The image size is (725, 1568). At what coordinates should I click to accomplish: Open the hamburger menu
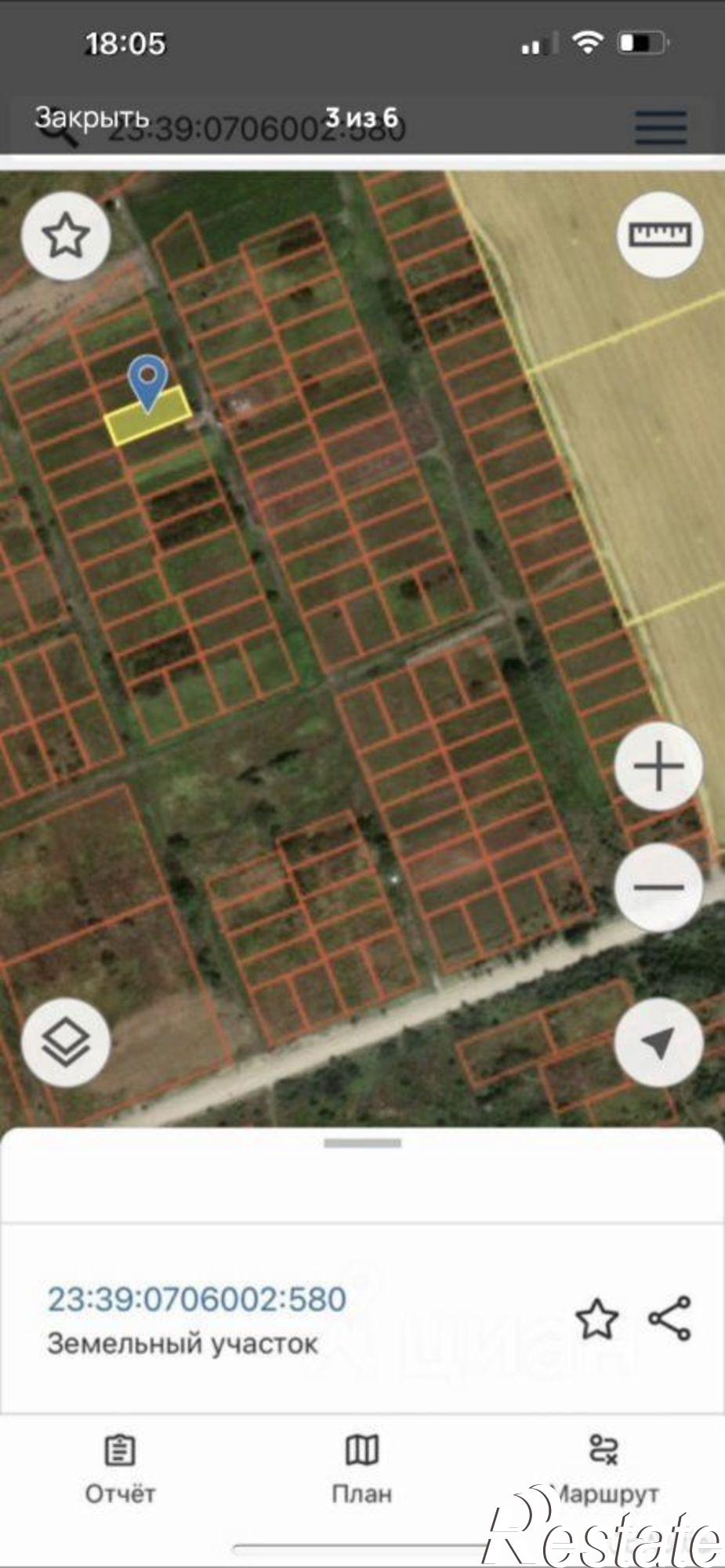click(661, 127)
